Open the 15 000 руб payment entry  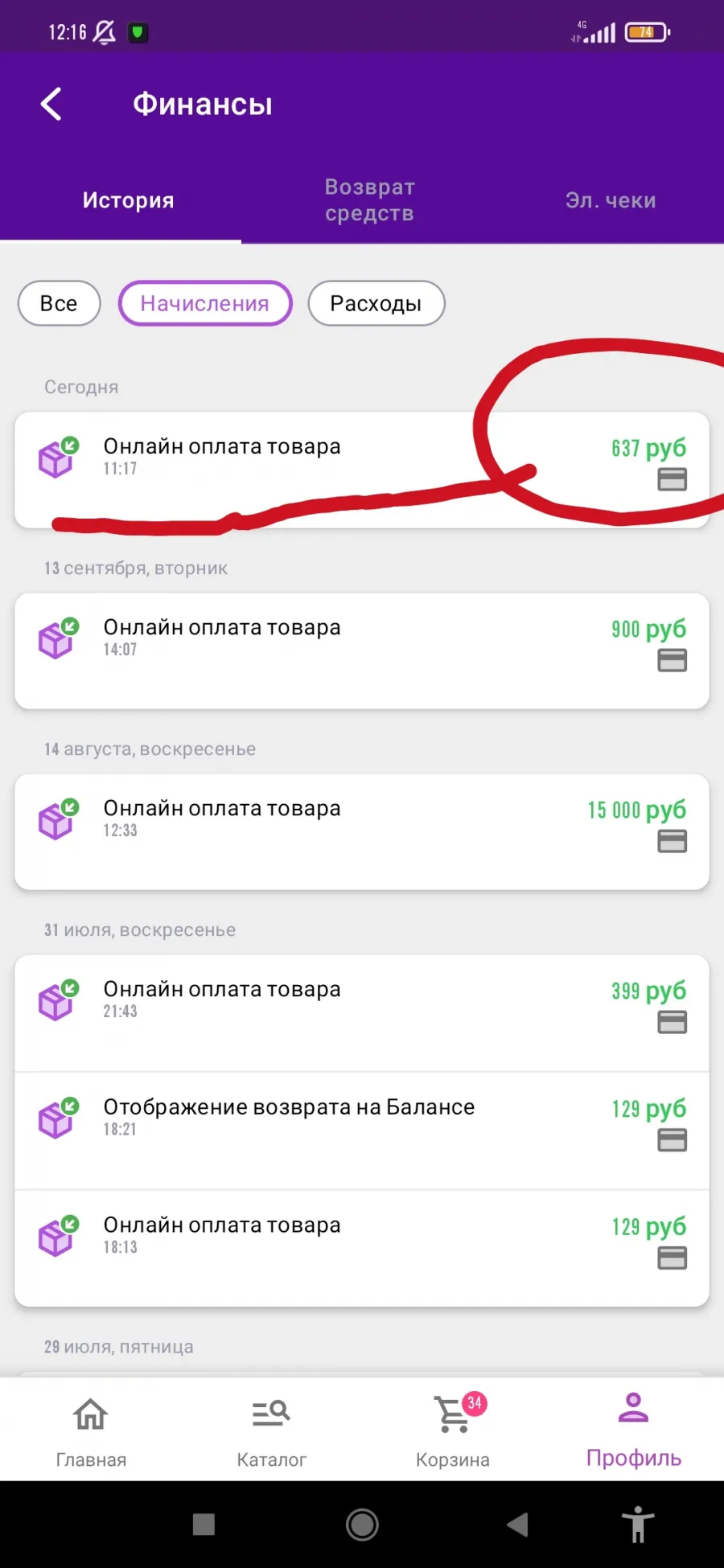point(362,831)
